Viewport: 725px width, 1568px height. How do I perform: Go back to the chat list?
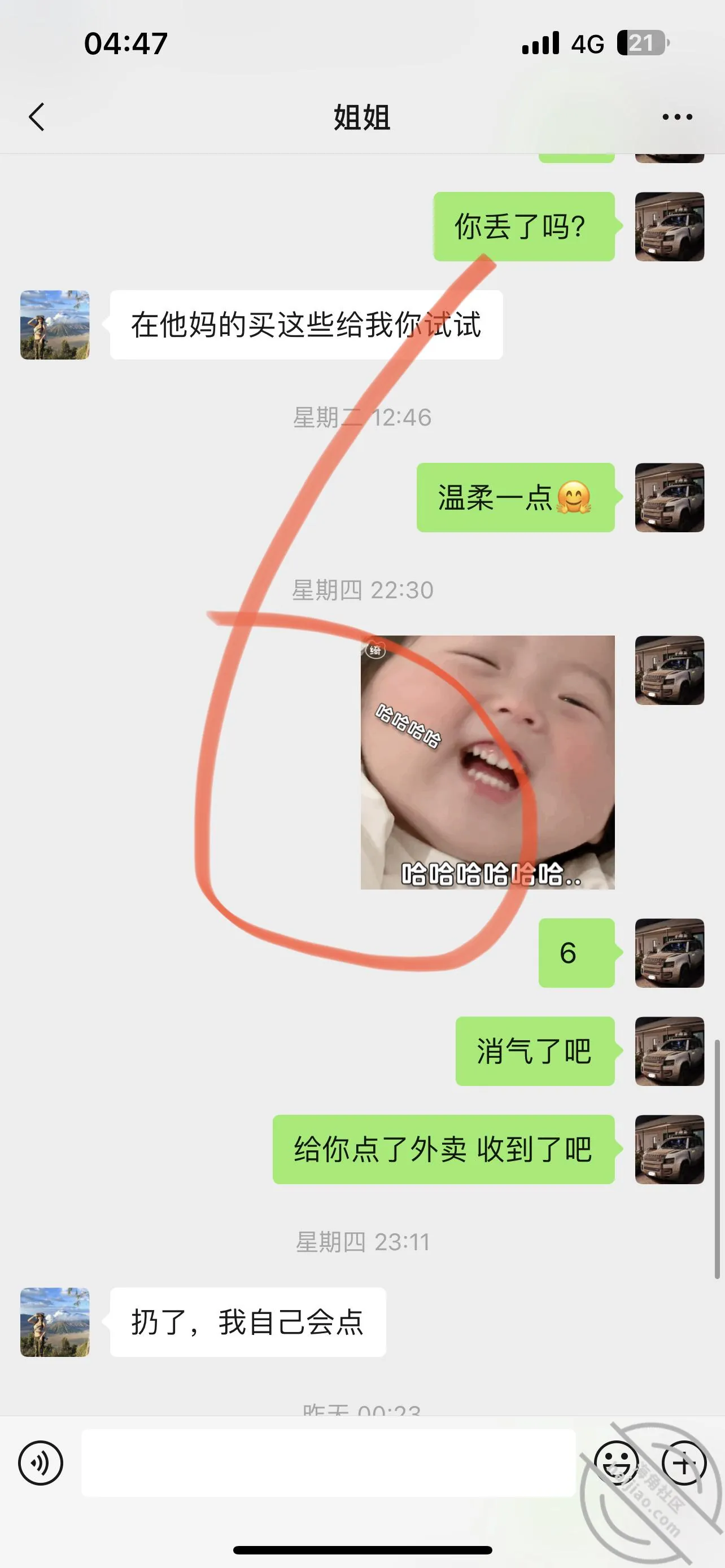click(37, 117)
